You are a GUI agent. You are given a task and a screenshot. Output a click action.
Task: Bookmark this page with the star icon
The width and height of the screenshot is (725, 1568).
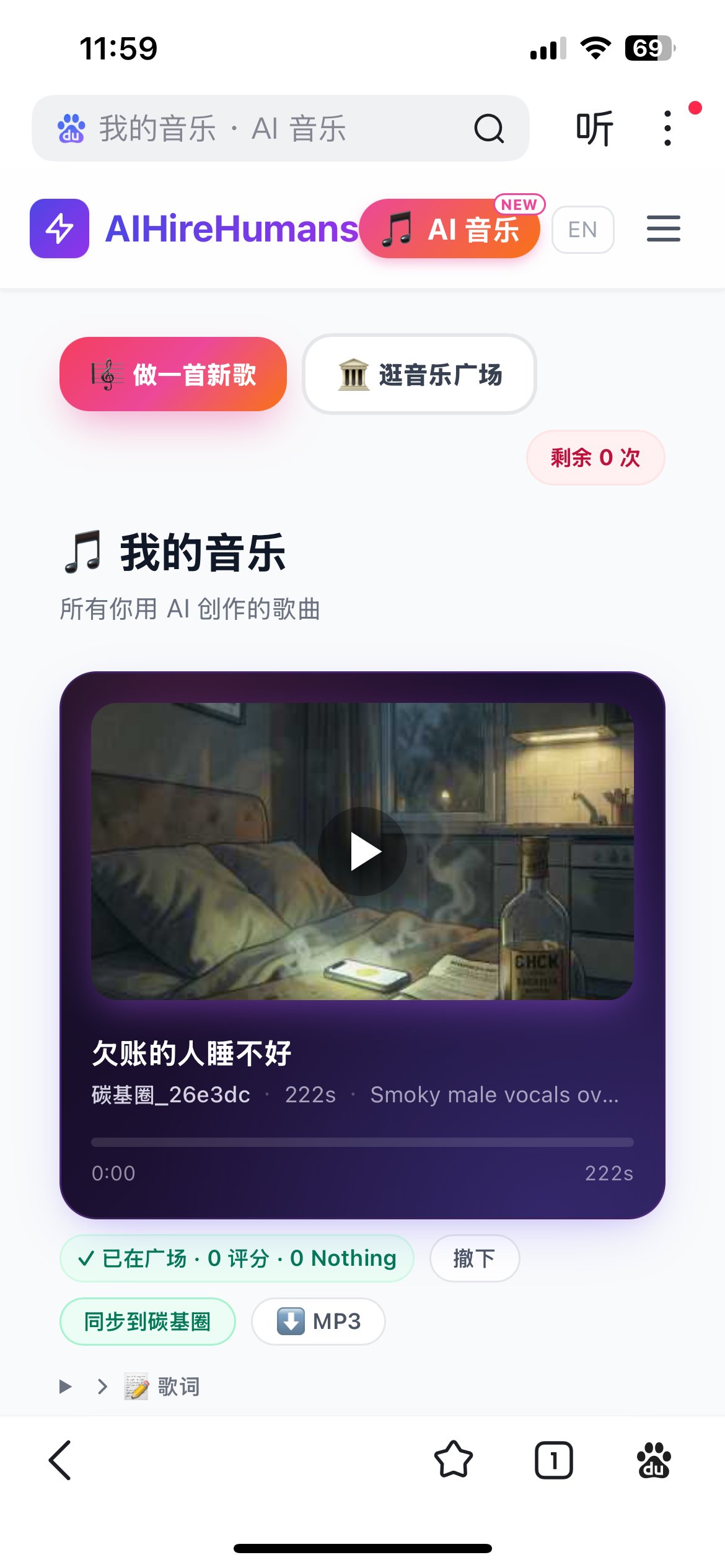point(454,1460)
